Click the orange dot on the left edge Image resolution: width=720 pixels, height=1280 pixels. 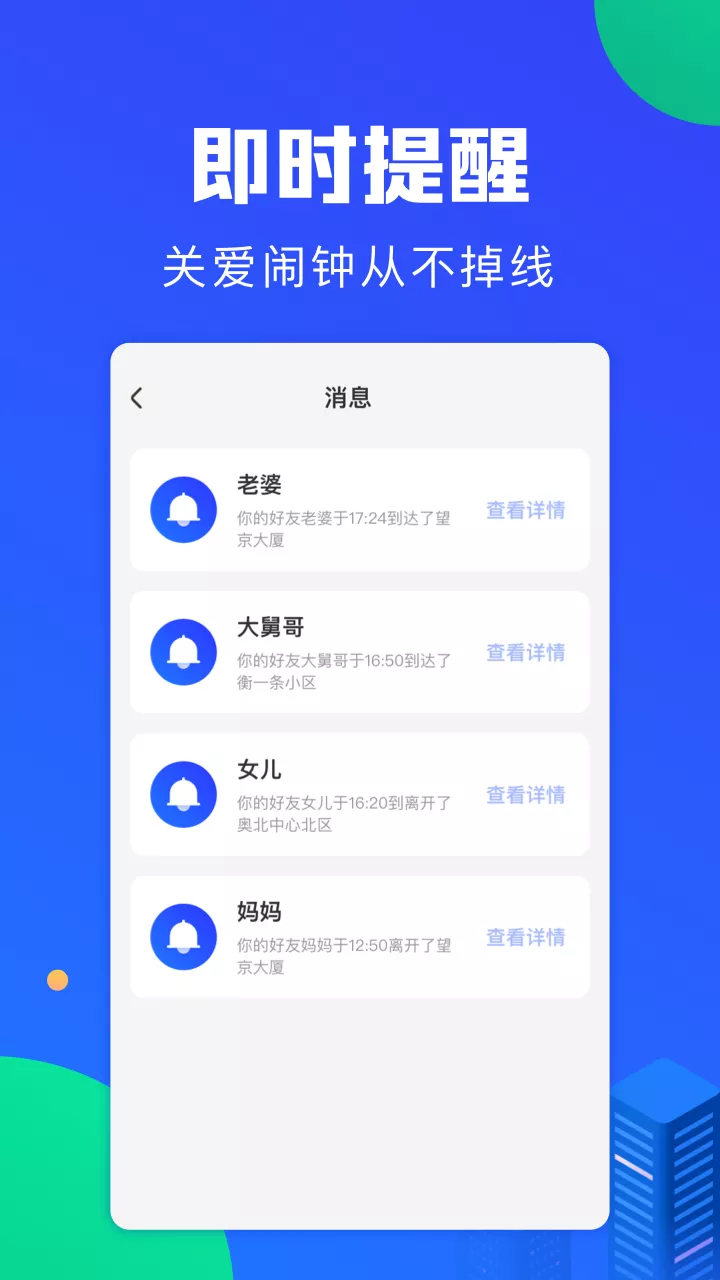57,979
